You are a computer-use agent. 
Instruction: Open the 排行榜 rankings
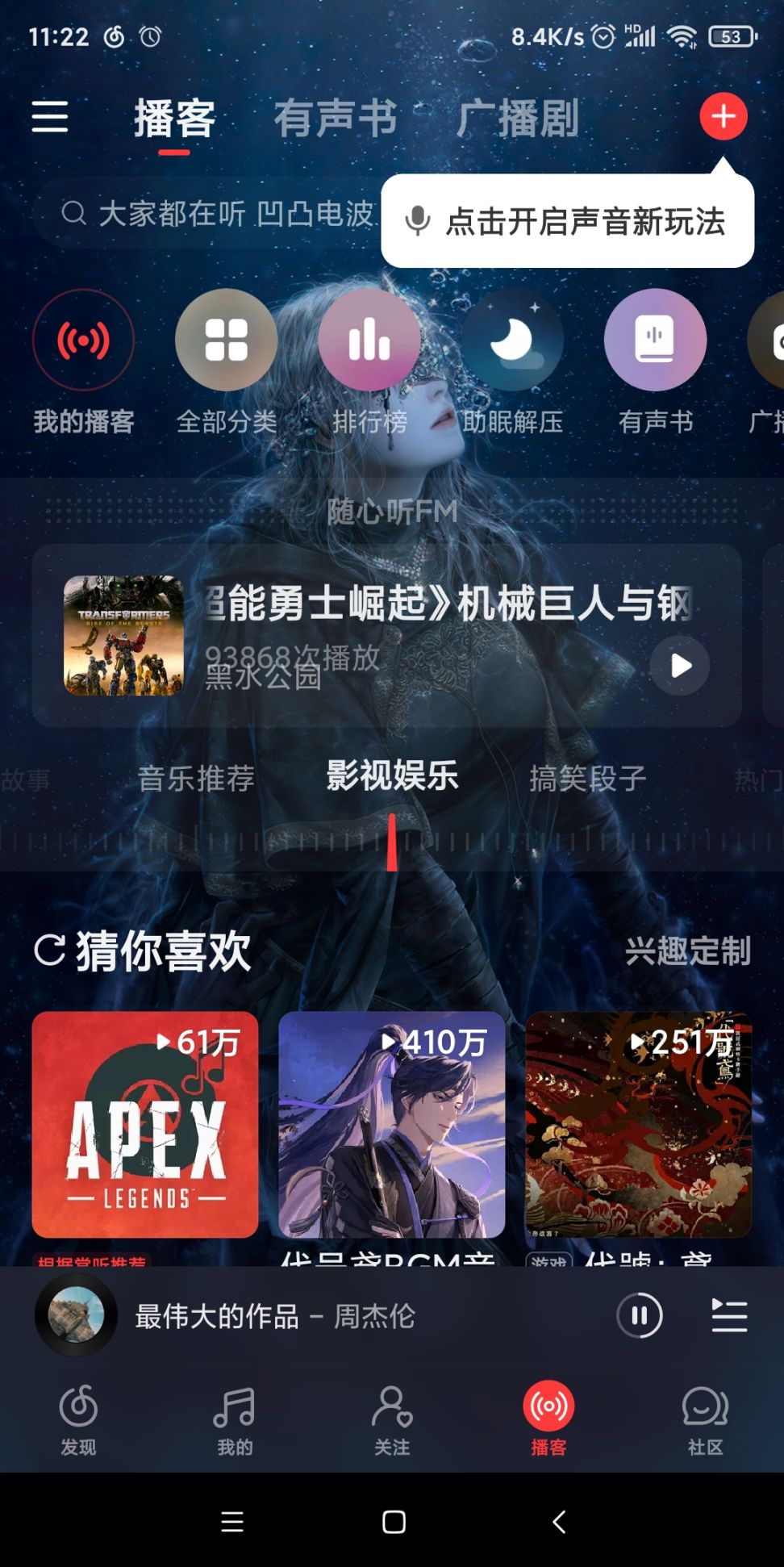pyautogui.click(x=369, y=341)
